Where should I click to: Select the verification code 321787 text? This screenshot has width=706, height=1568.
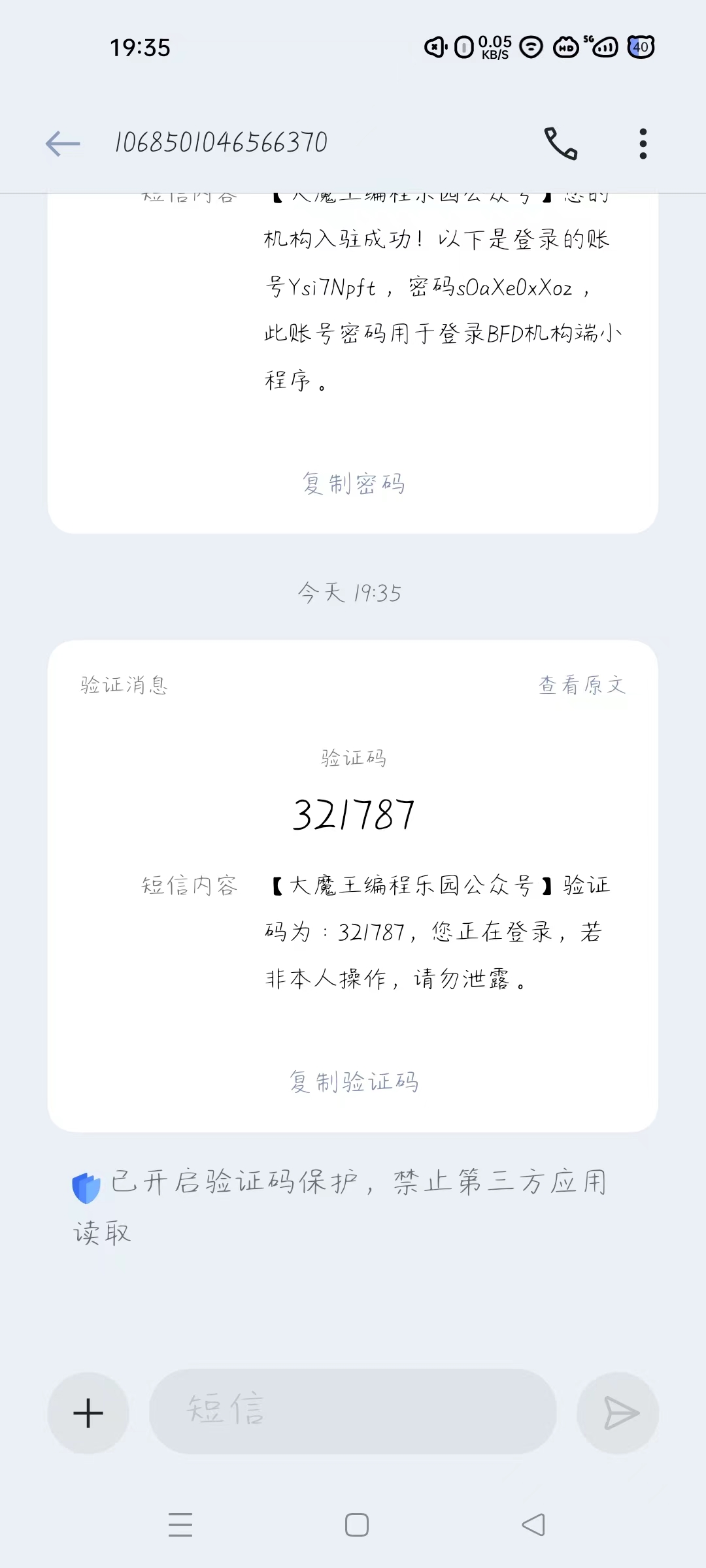[354, 813]
